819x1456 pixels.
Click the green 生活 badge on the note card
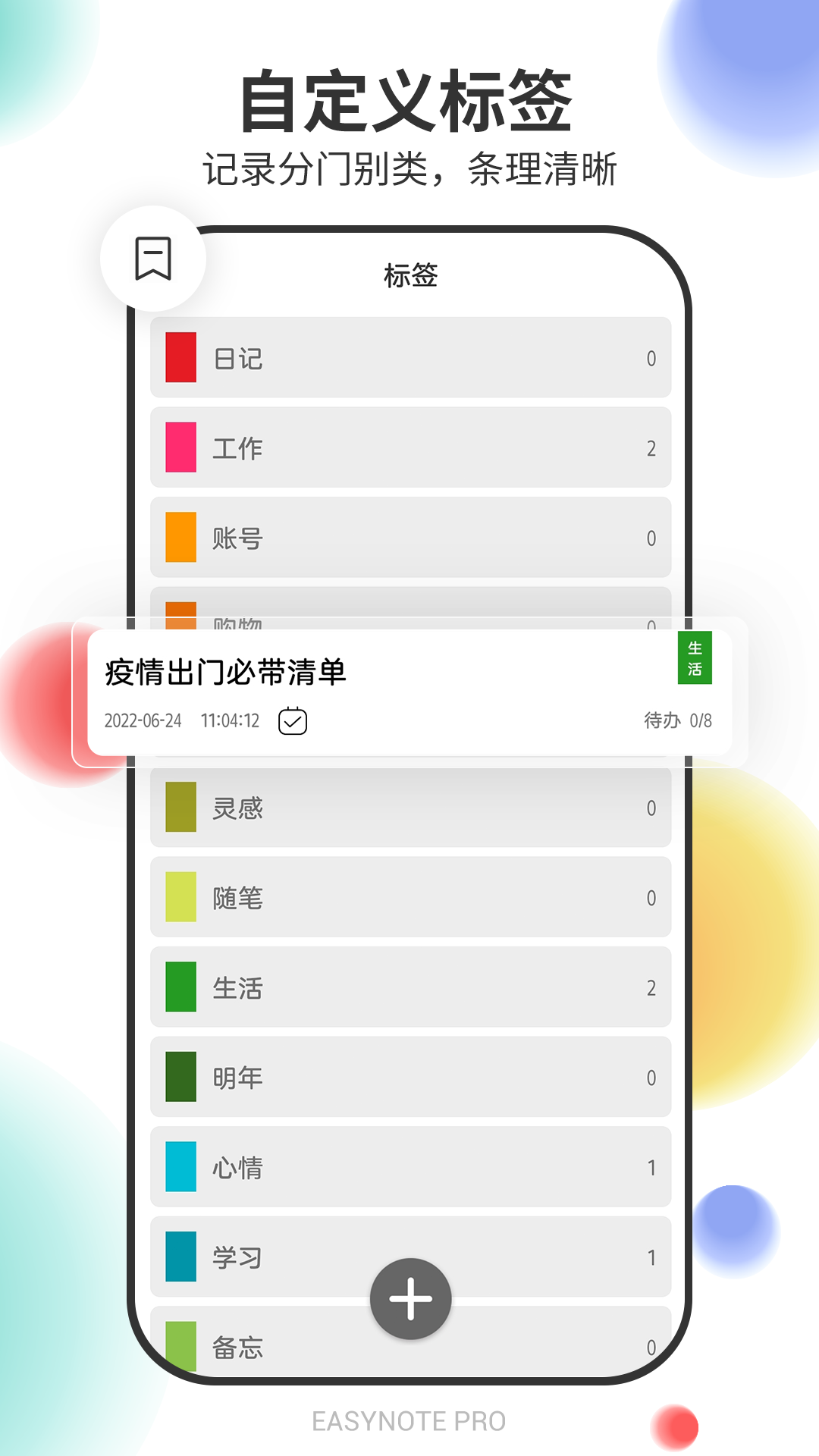[x=695, y=659]
